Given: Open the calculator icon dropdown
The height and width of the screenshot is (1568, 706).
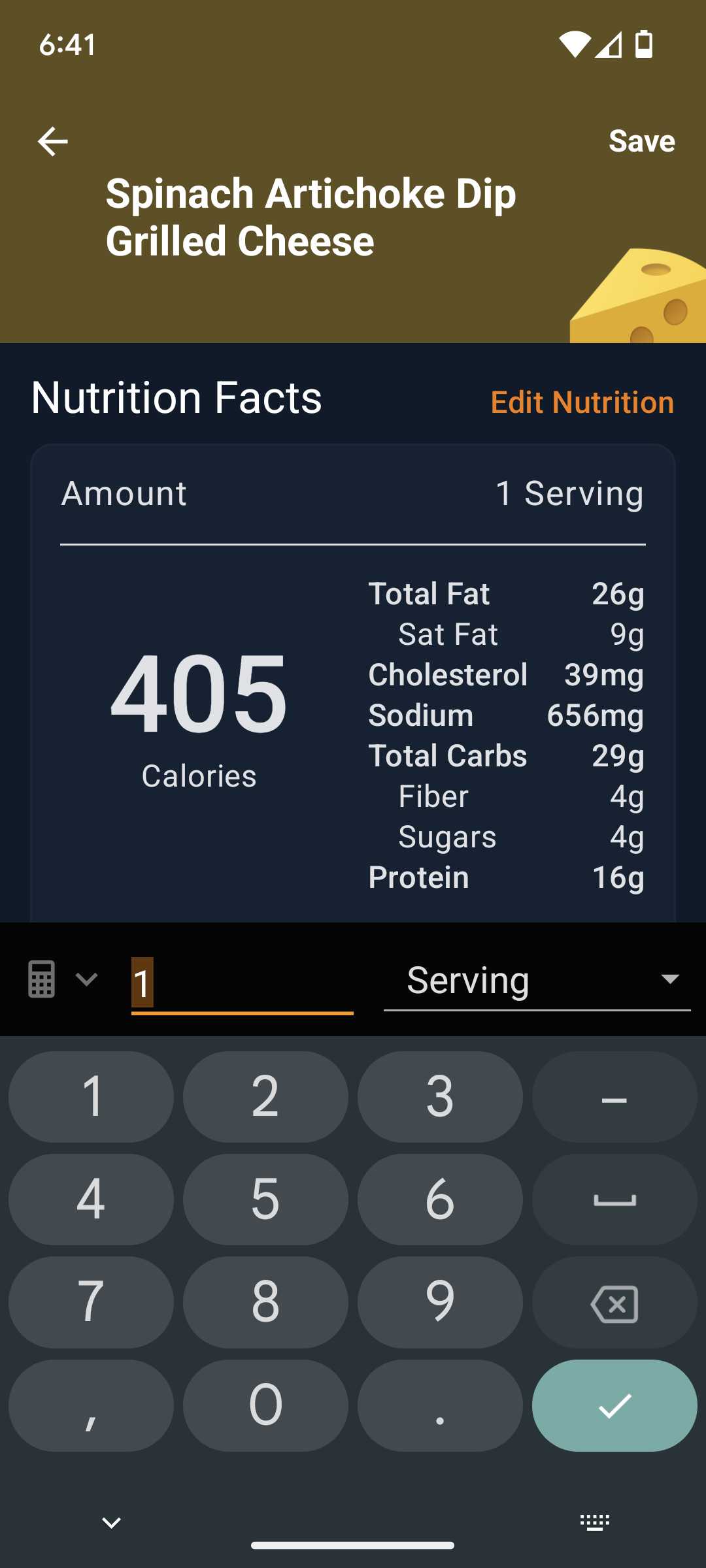Looking at the screenshot, I should tap(62, 979).
